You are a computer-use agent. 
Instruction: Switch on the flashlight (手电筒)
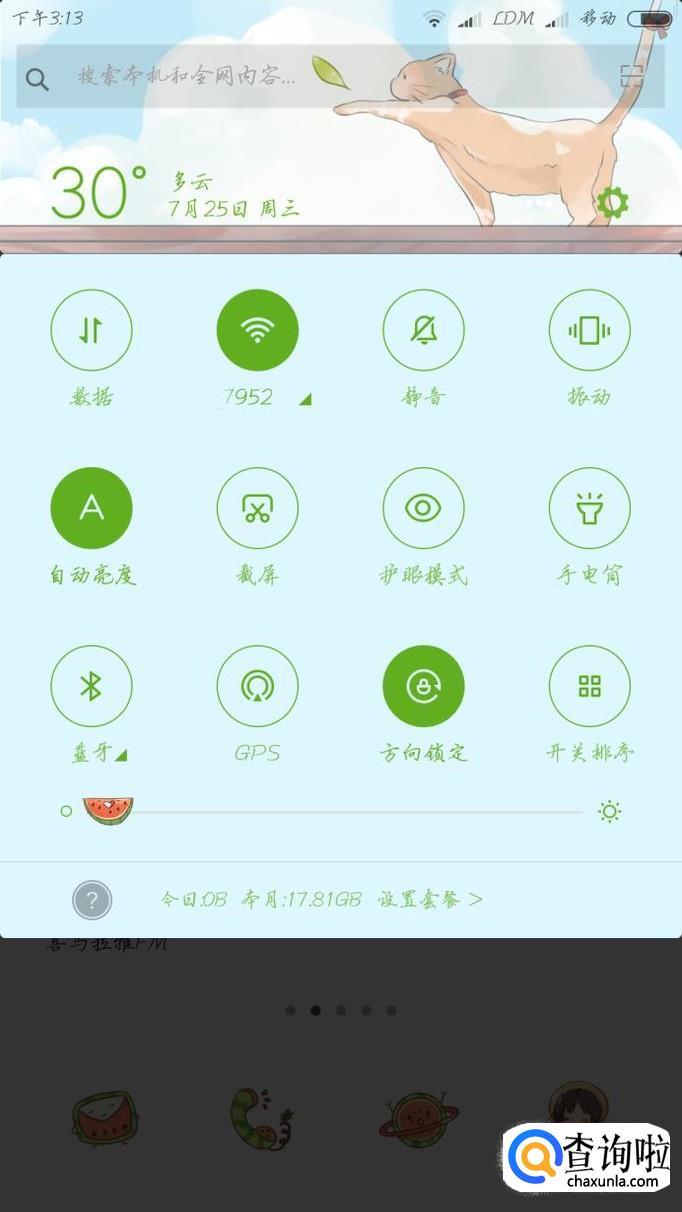589,508
